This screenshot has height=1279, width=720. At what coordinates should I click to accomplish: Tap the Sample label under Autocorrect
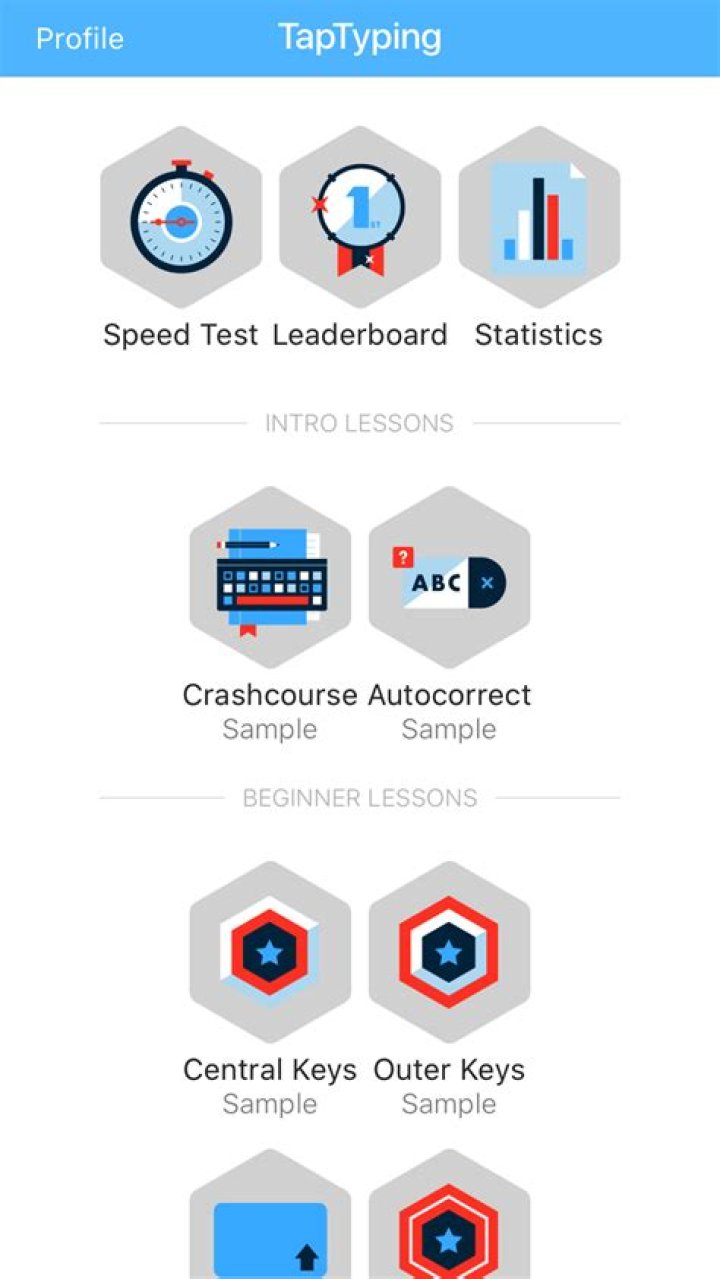pyautogui.click(x=449, y=729)
